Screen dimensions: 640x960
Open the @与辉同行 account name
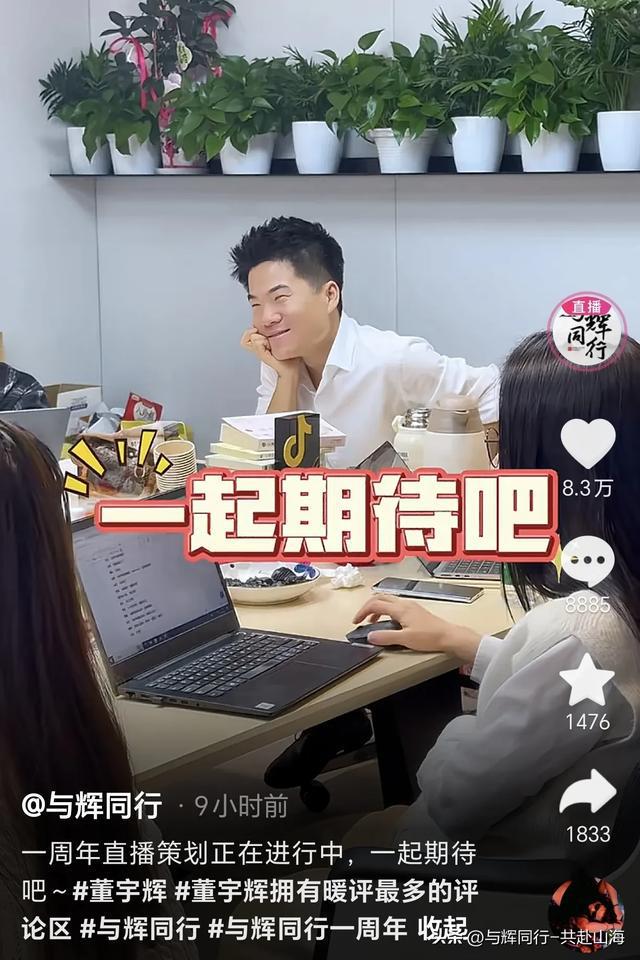[x=92, y=805]
